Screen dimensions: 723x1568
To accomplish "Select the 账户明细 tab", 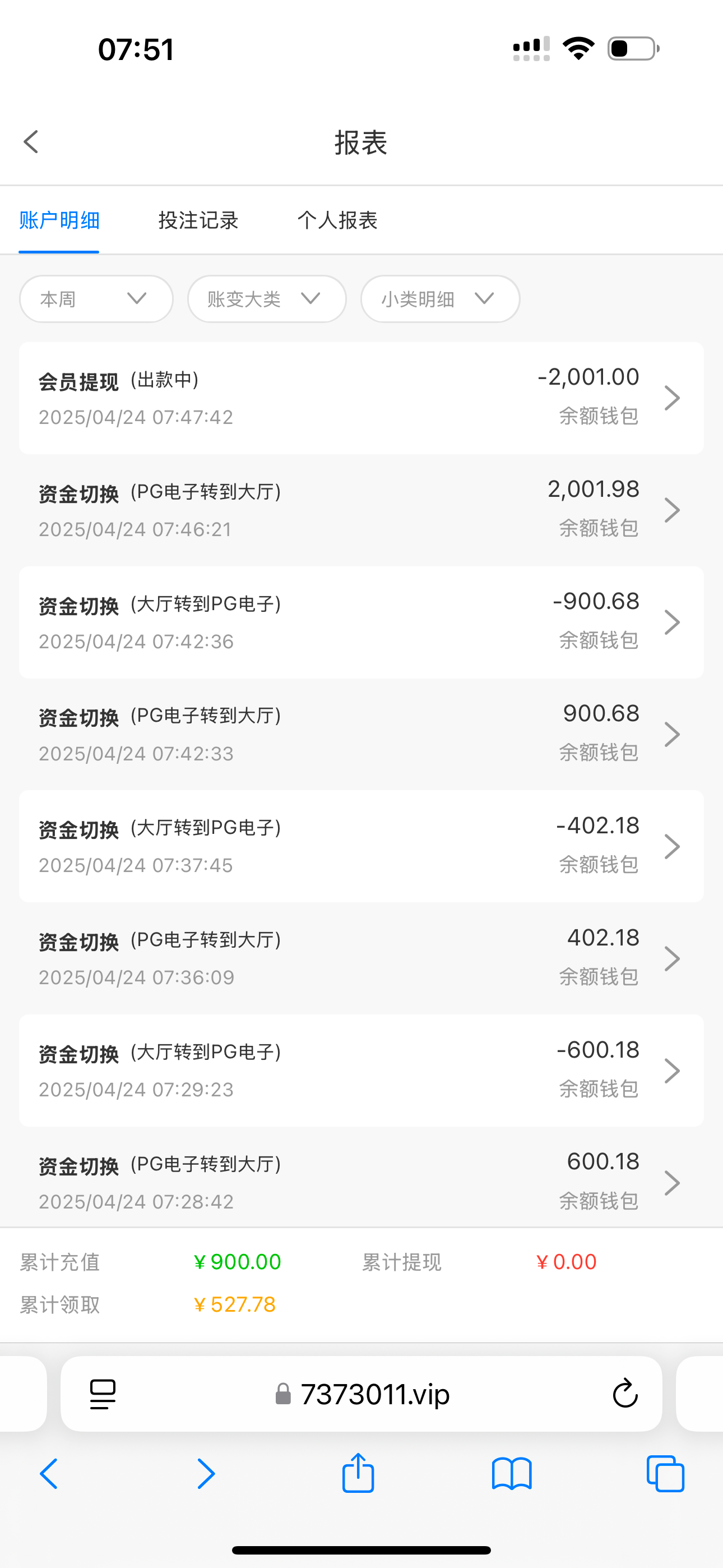I will [59, 220].
